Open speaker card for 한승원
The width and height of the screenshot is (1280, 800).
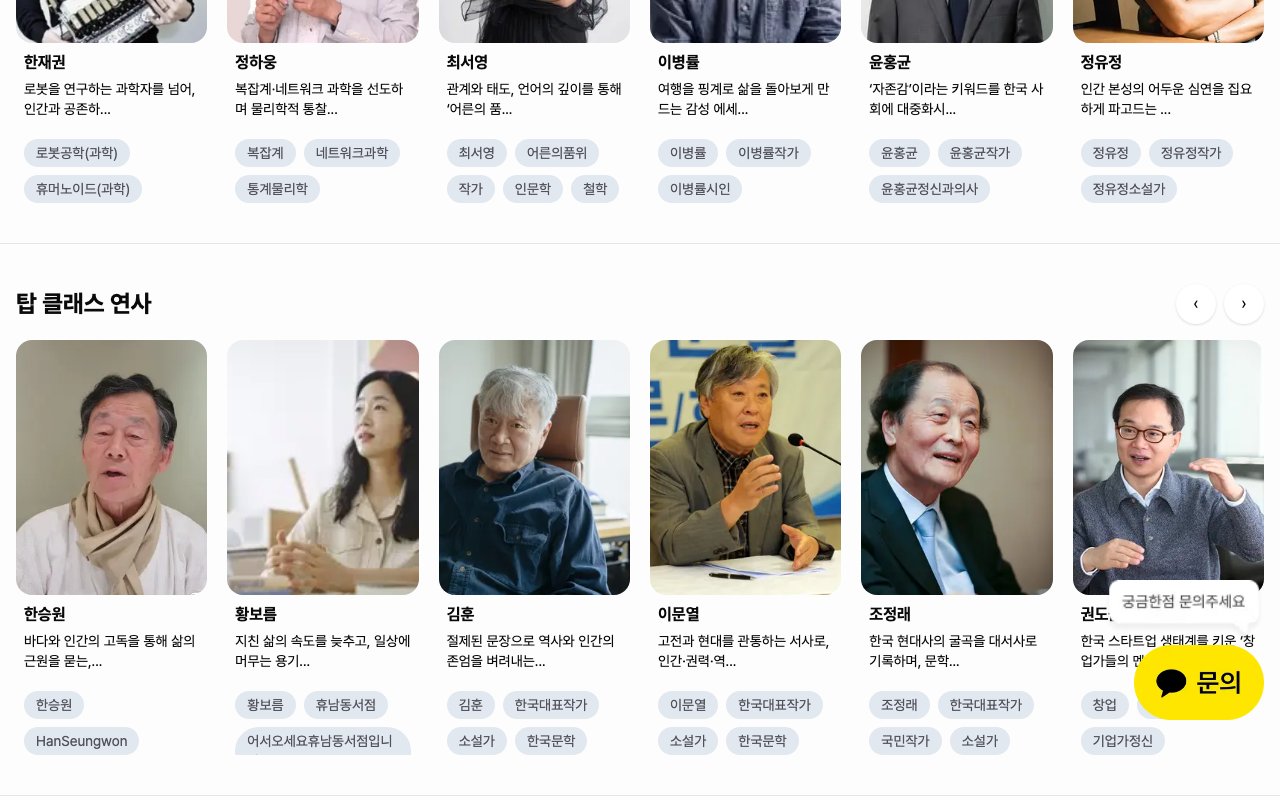pos(111,467)
